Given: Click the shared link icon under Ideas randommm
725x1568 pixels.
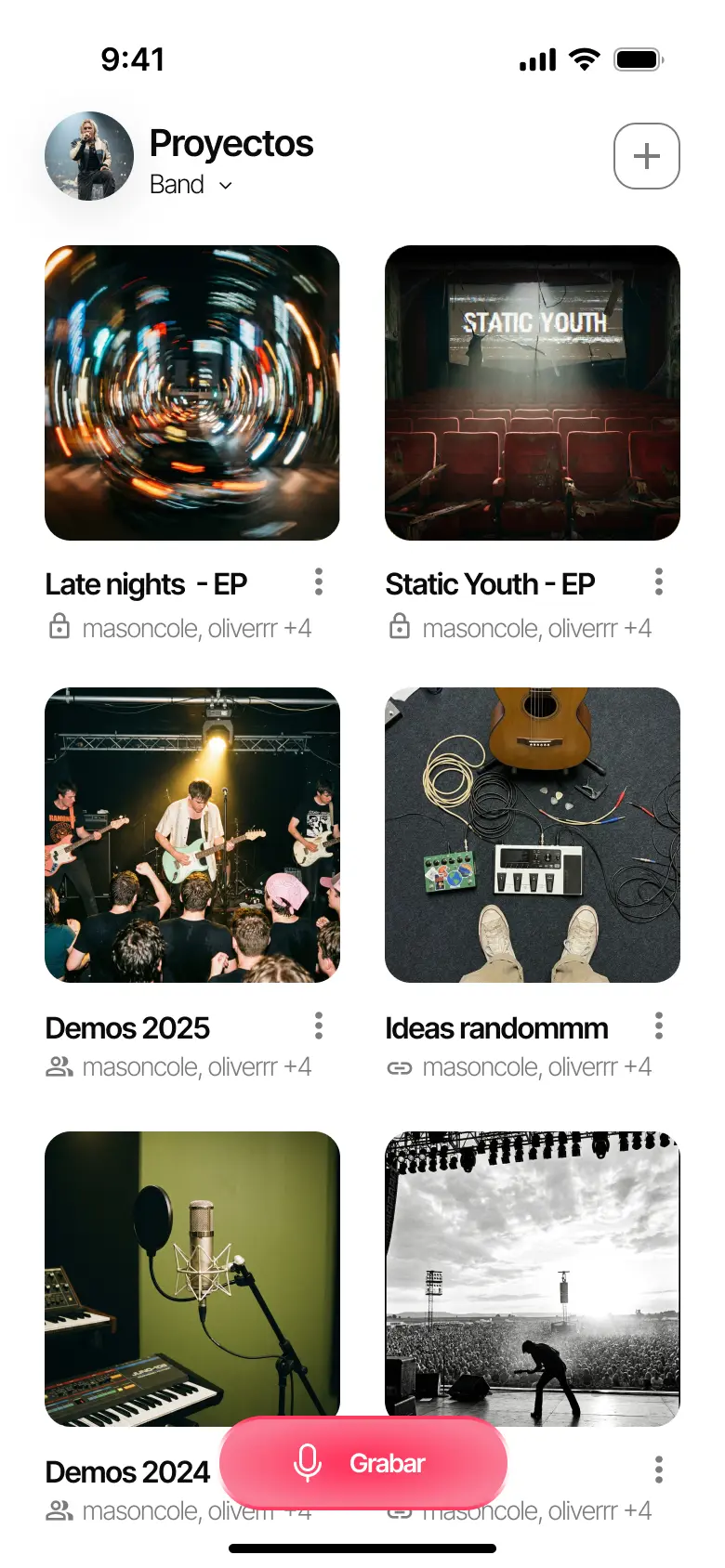Looking at the screenshot, I should point(400,1066).
